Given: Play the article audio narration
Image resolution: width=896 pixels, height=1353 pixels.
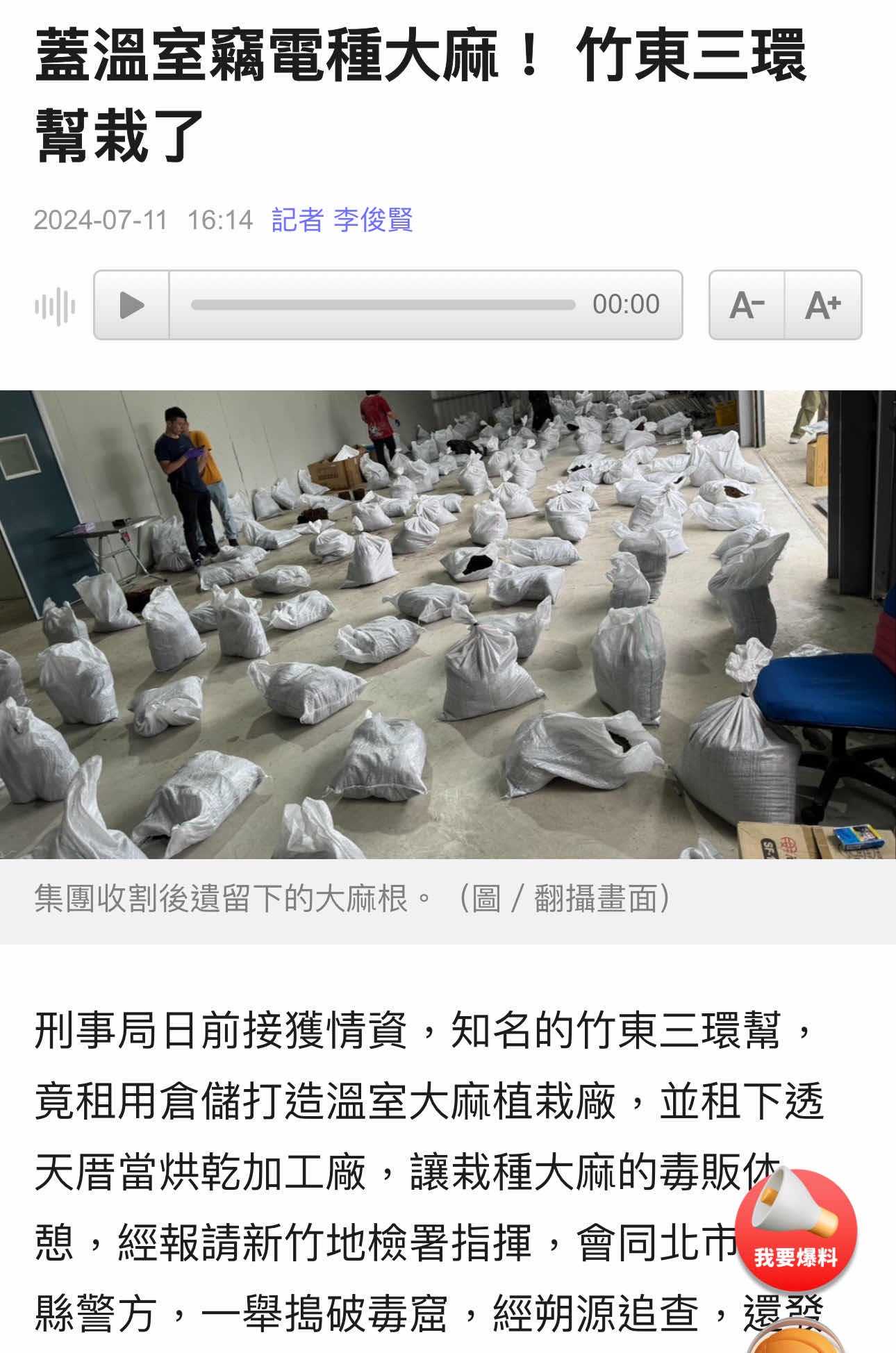Looking at the screenshot, I should 131,305.
